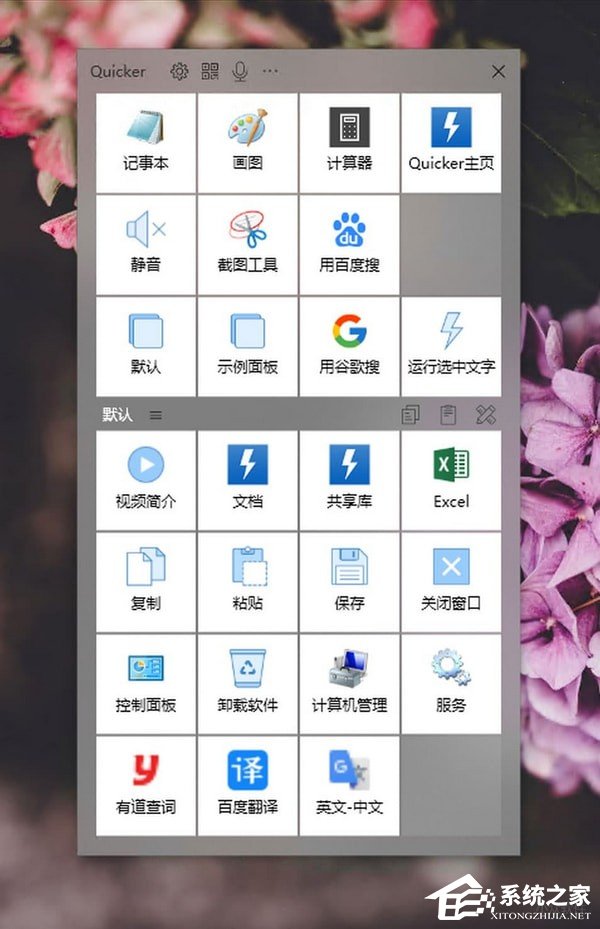Launch 记事本 notepad
This screenshot has height=929, width=600.
146,142
